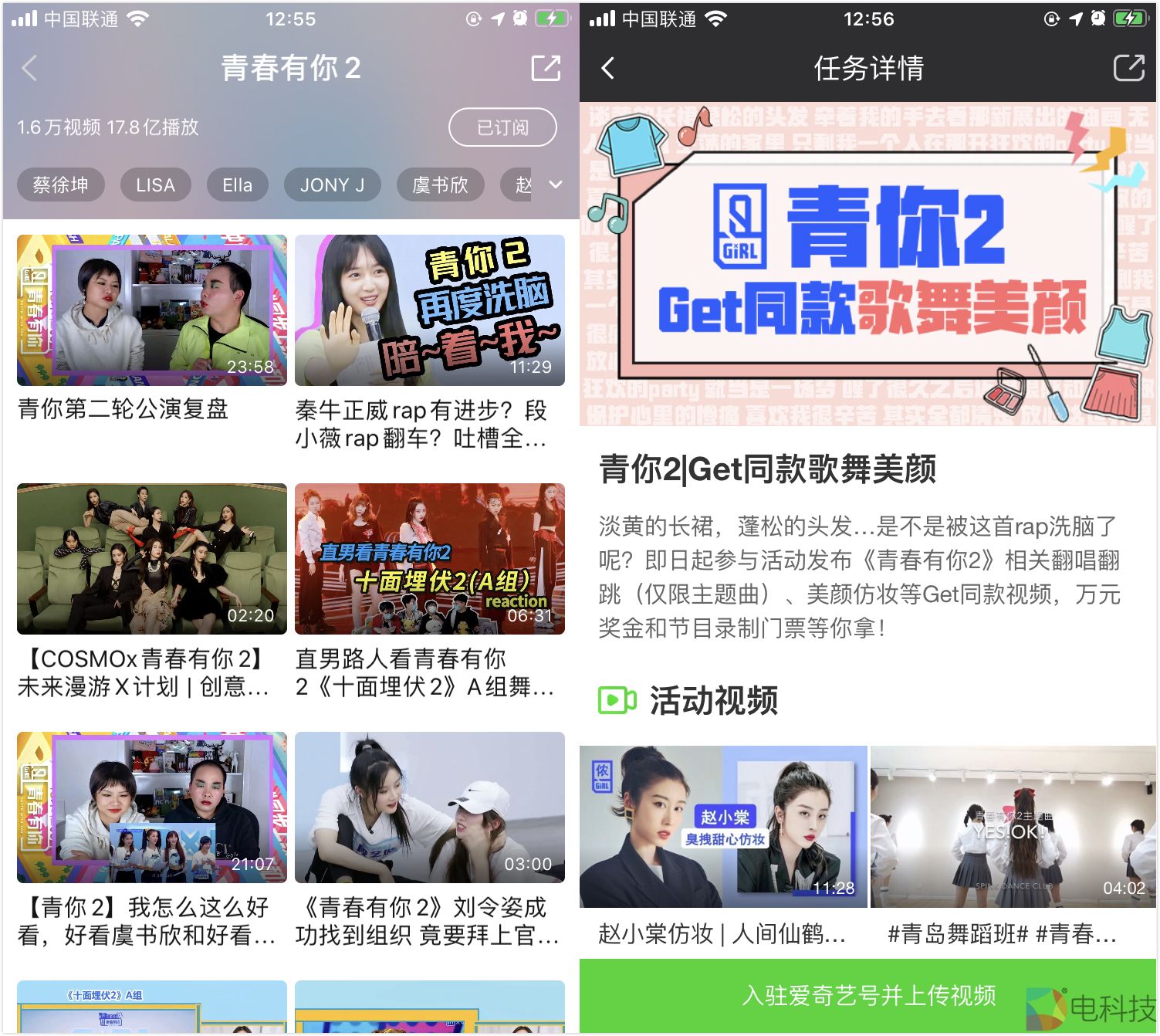This screenshot has width=1160, height=1036.
Task: Open the 我怎么这么好看 video
Action: click(152, 807)
